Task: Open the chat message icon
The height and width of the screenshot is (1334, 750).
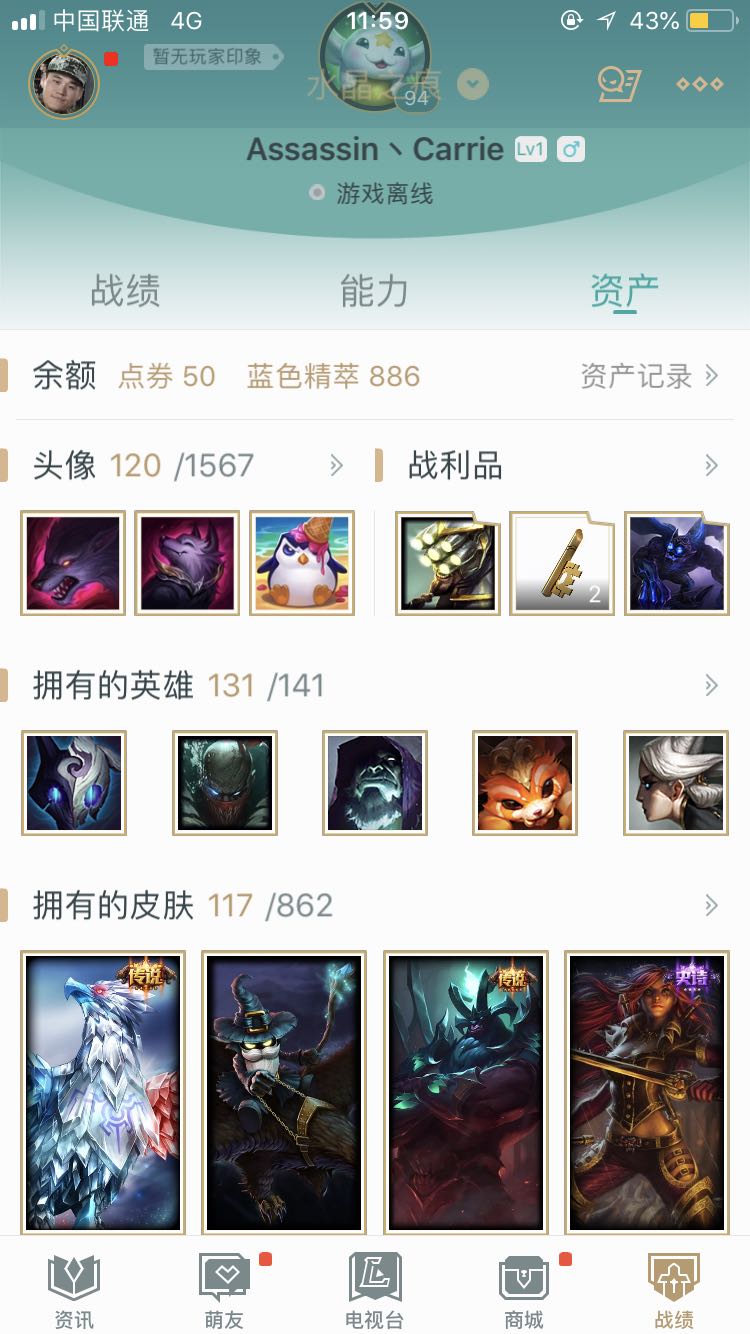Action: point(618,84)
